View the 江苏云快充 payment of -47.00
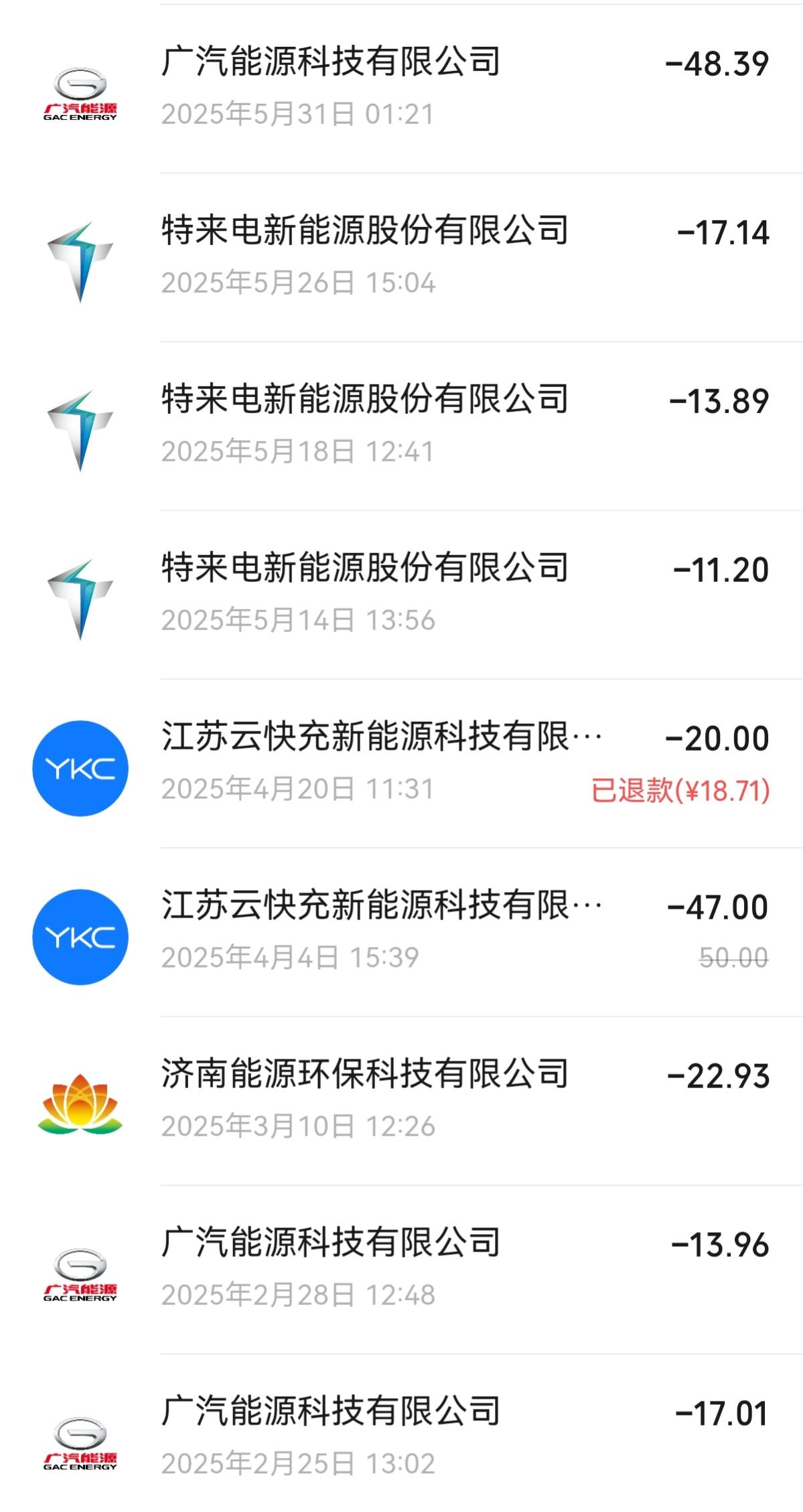Screen dimensions: 803x1512 click(402, 932)
